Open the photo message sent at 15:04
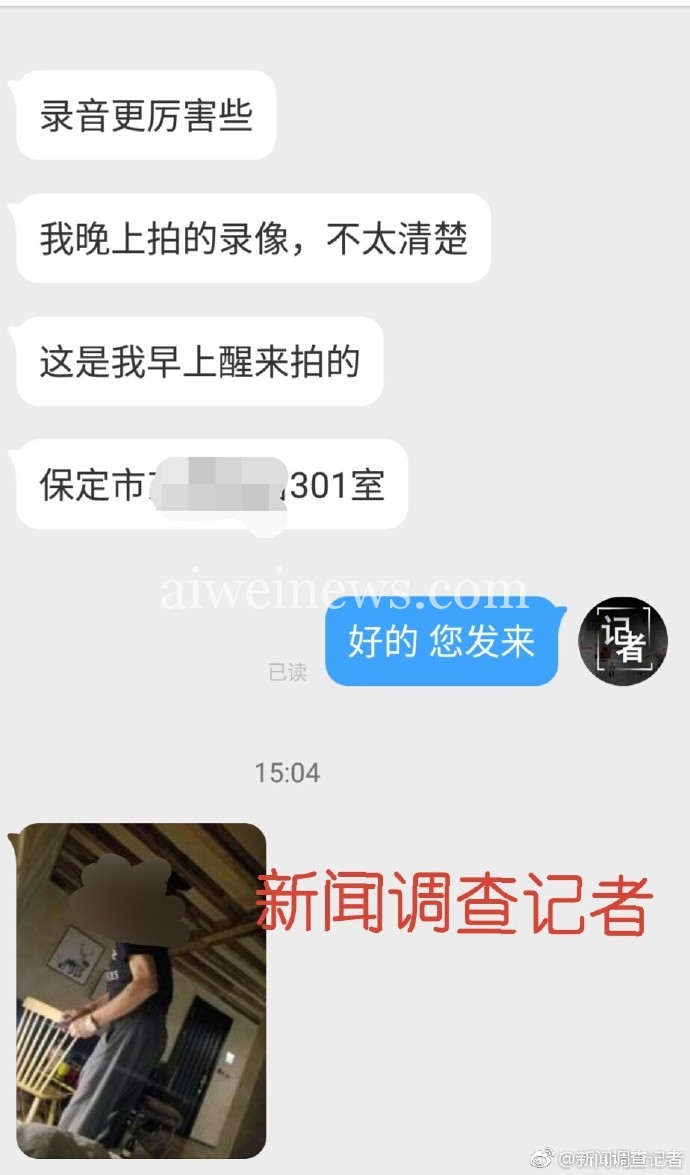The image size is (690, 1175). [141, 990]
